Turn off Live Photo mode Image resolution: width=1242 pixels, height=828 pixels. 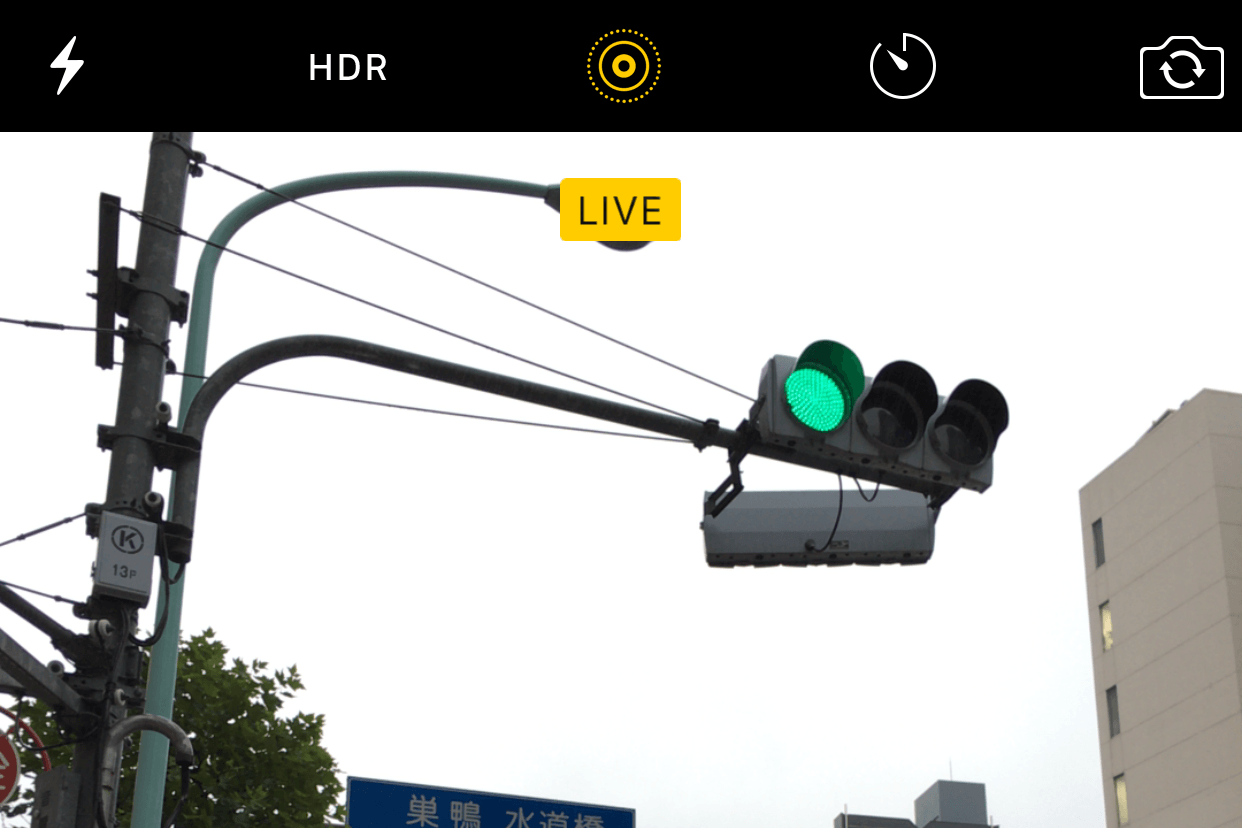pyautogui.click(x=623, y=67)
